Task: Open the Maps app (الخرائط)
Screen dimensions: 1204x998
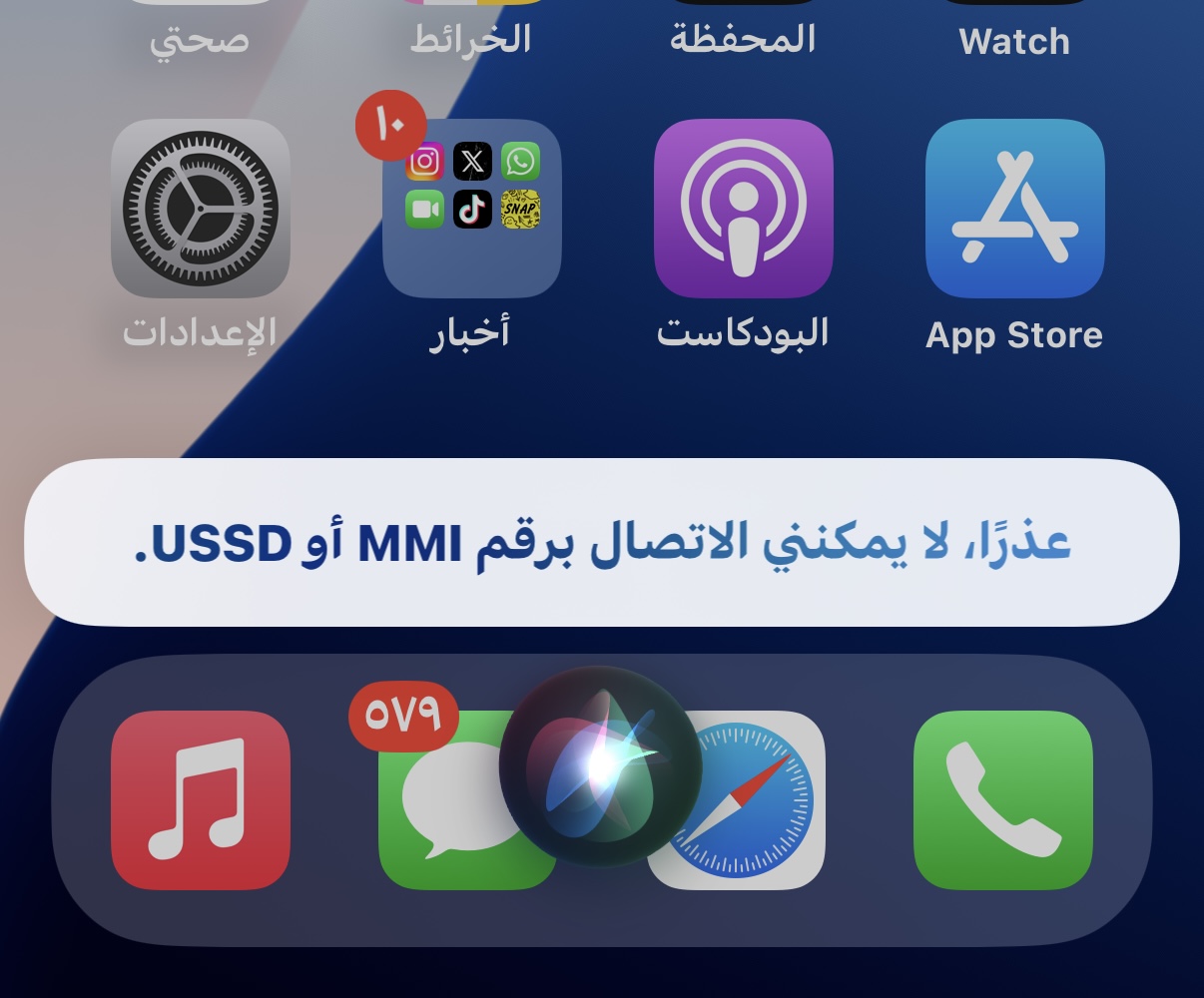Action: tap(471, 38)
